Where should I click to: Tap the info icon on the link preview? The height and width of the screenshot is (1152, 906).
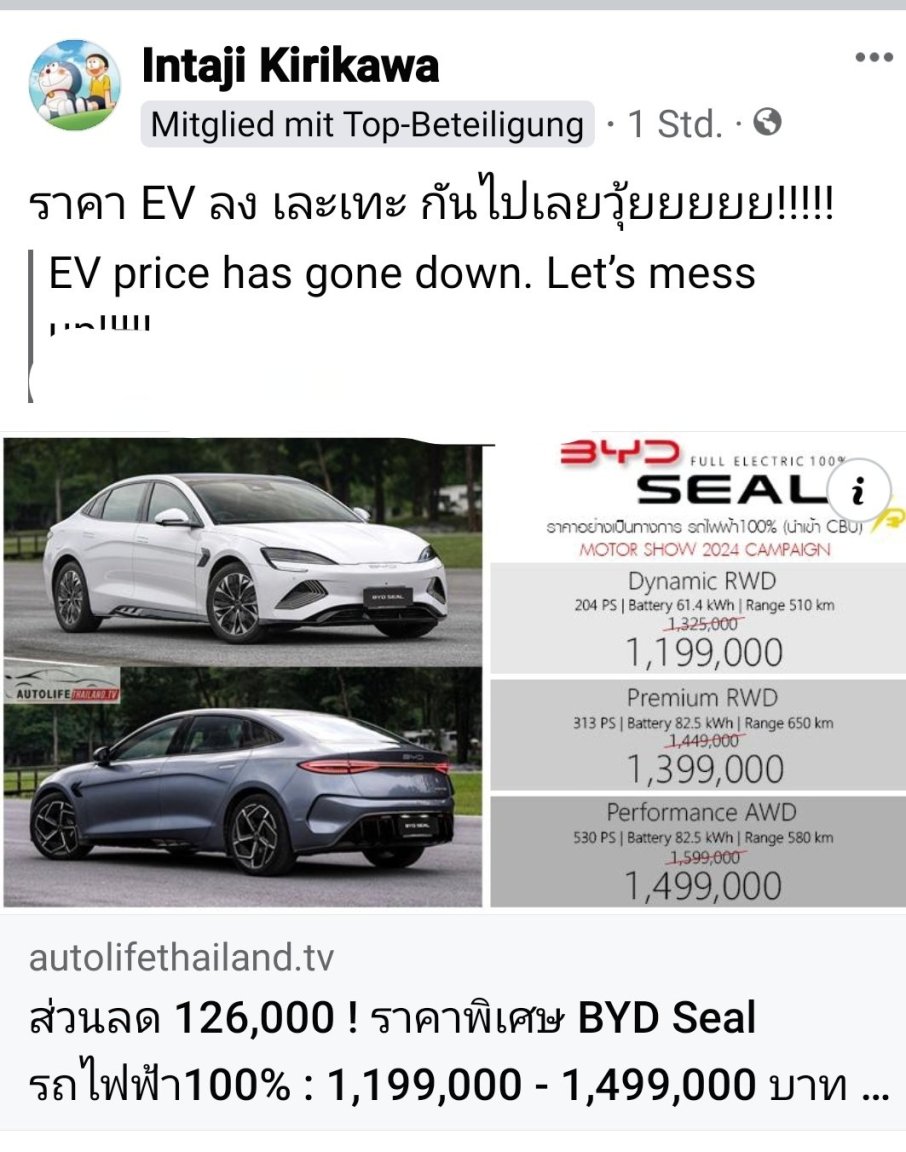pos(857,492)
